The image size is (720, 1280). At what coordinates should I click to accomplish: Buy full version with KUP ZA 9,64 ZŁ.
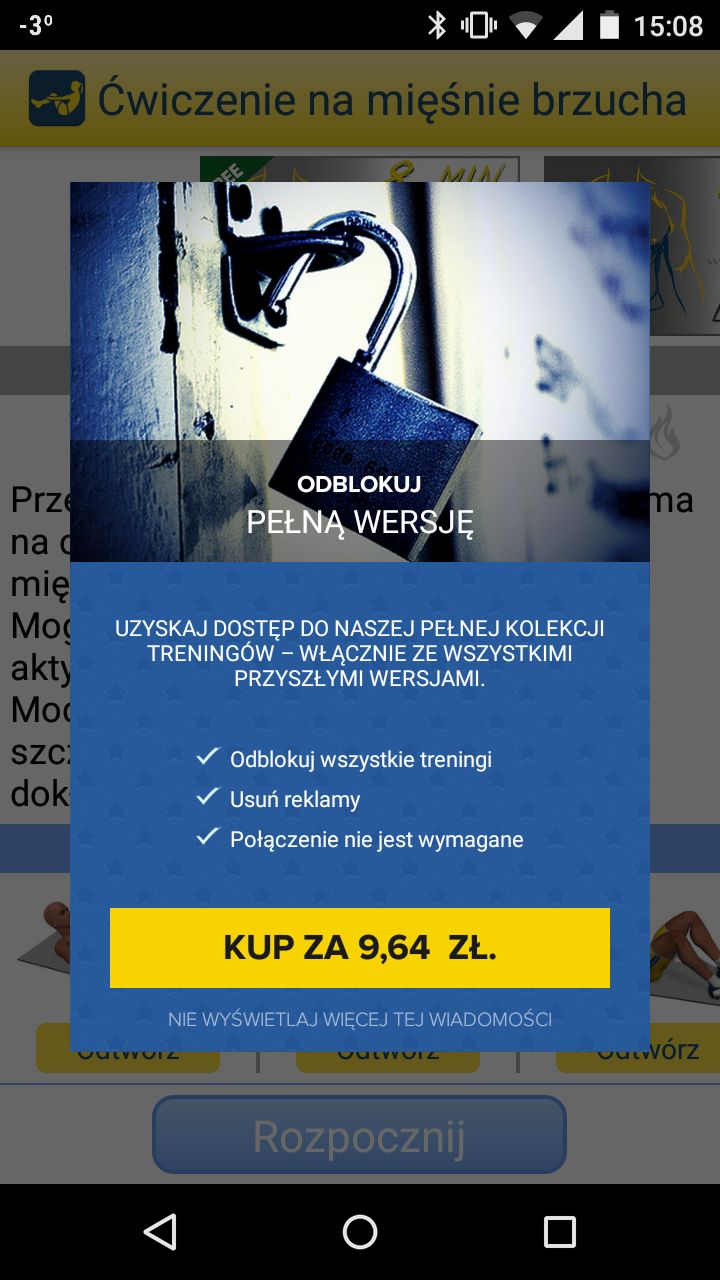pyautogui.click(x=360, y=948)
